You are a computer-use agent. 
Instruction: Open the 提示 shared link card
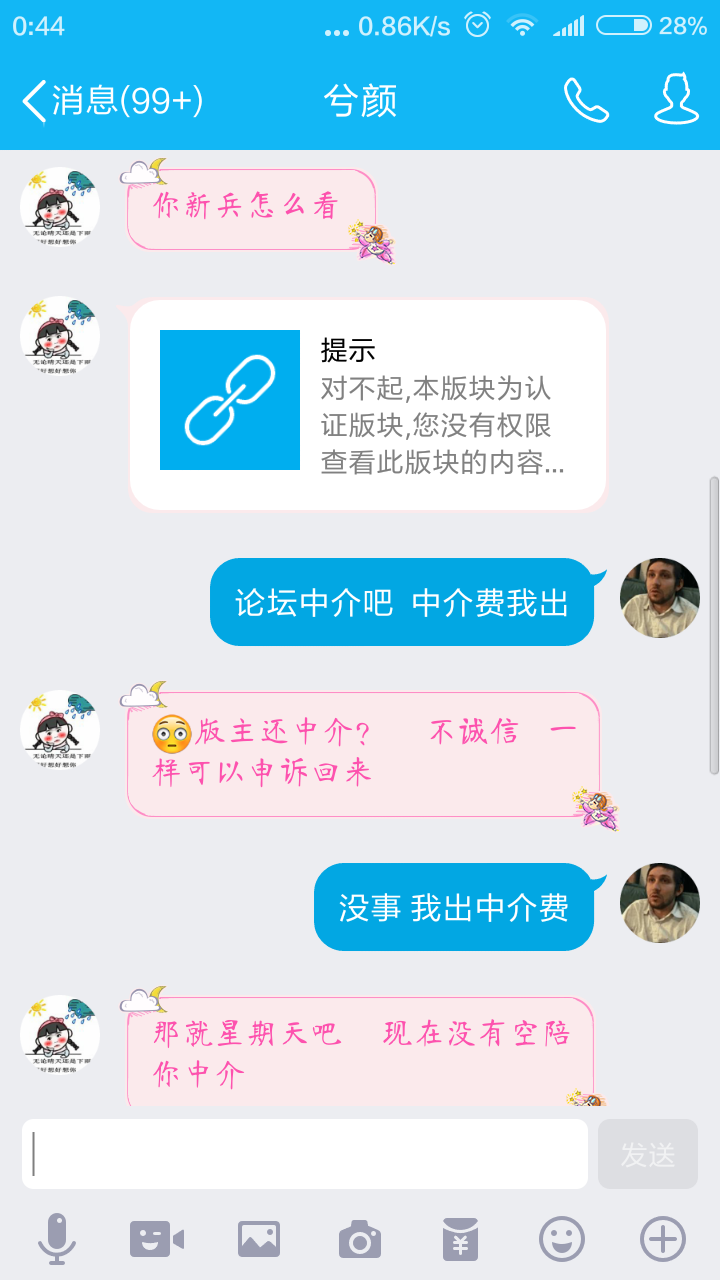pyautogui.click(x=368, y=405)
